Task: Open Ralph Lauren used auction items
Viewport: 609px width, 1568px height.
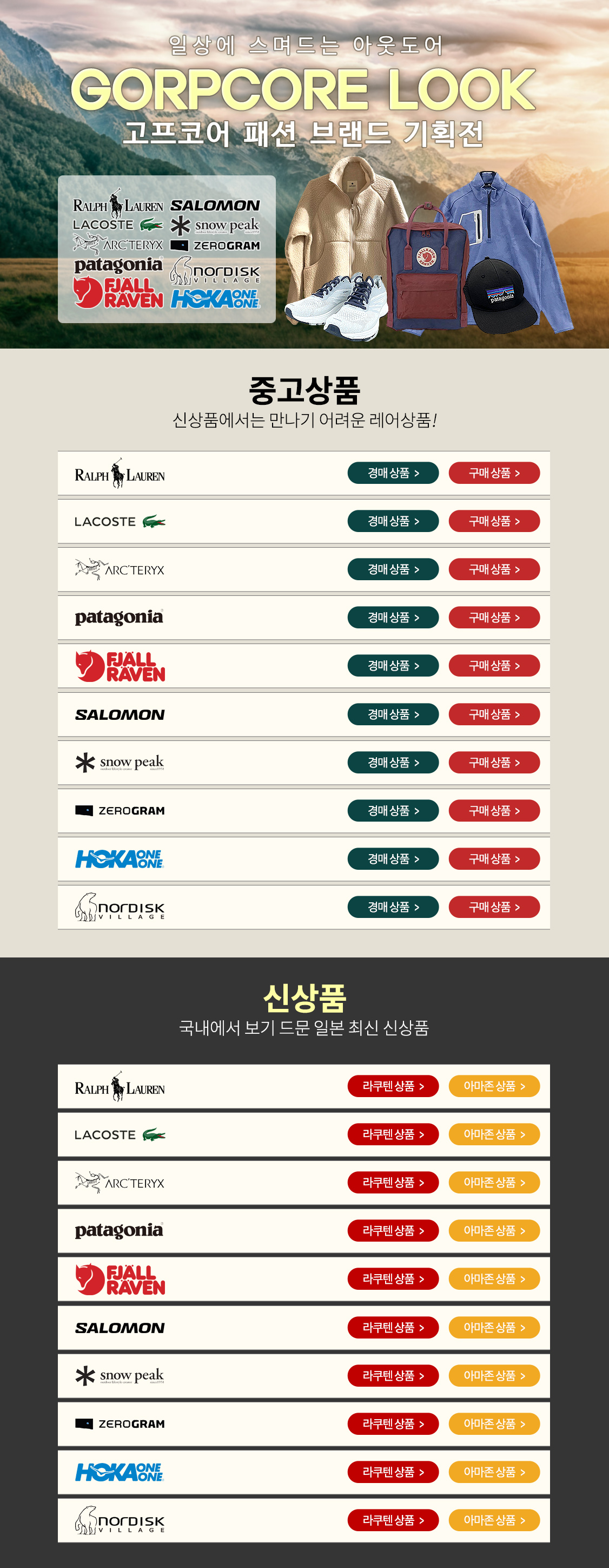Action: pos(393,473)
